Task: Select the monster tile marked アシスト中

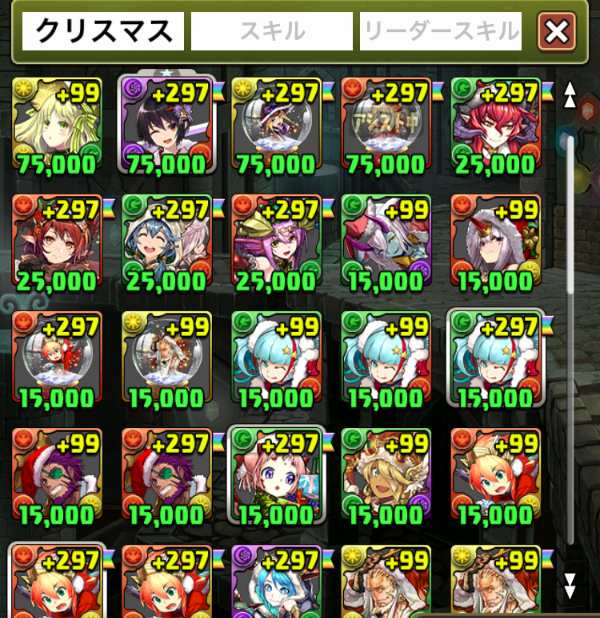Action: click(385, 126)
